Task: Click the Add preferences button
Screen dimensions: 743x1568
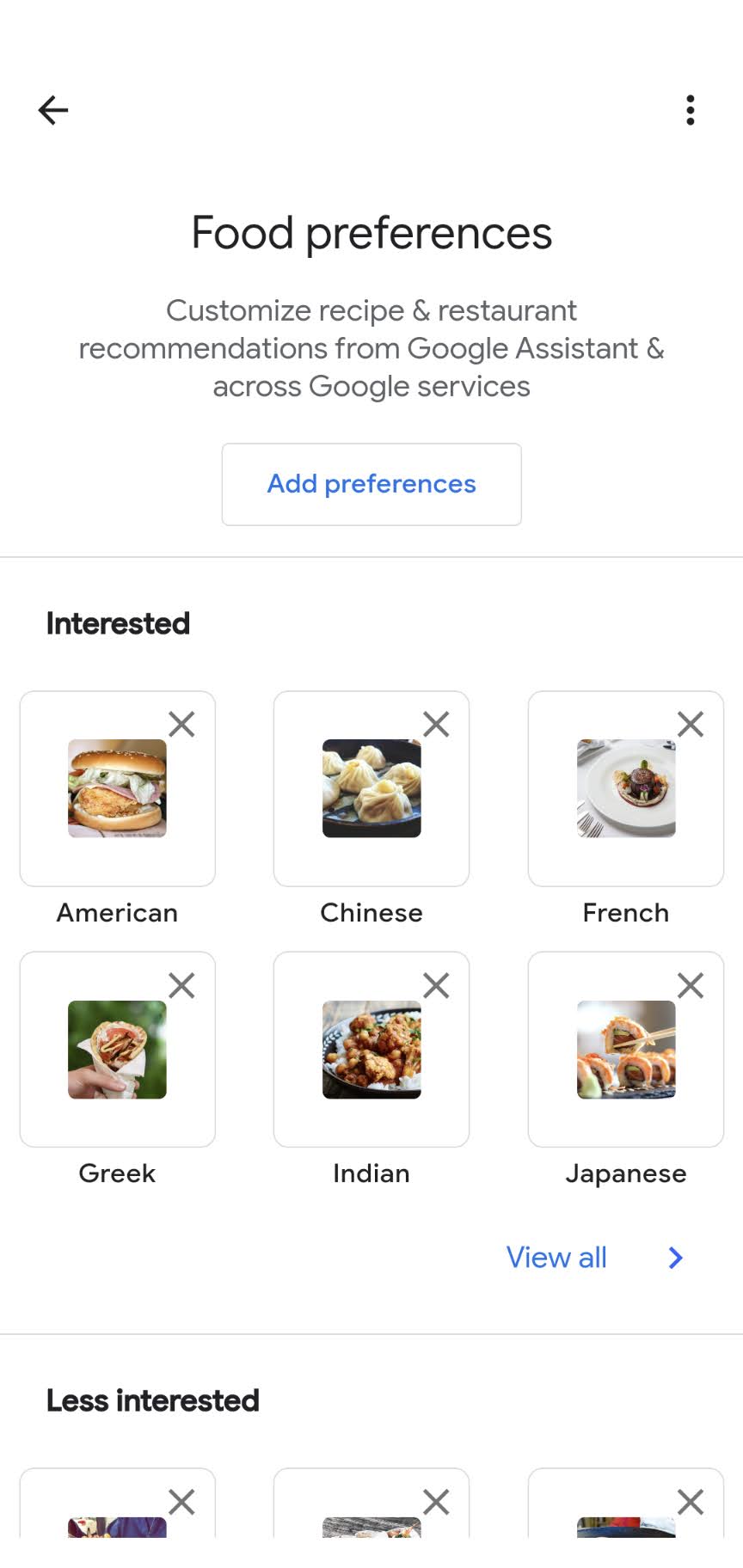Action: pos(371,484)
